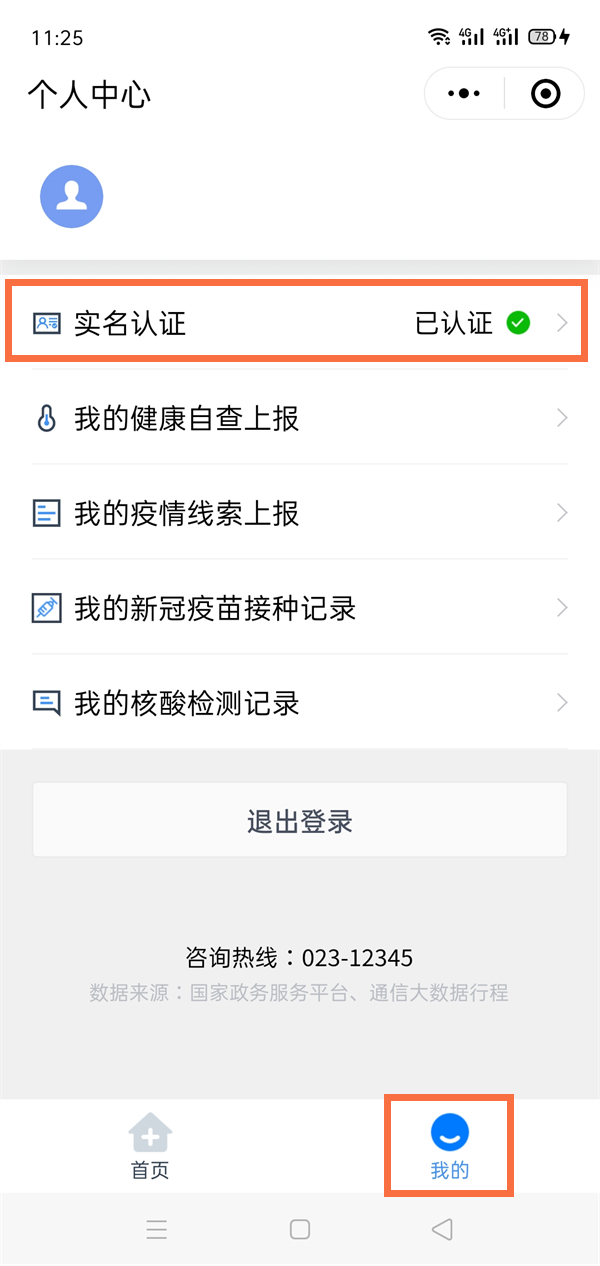Switch to the 首页 tab
The image size is (600, 1266).
(150, 1146)
